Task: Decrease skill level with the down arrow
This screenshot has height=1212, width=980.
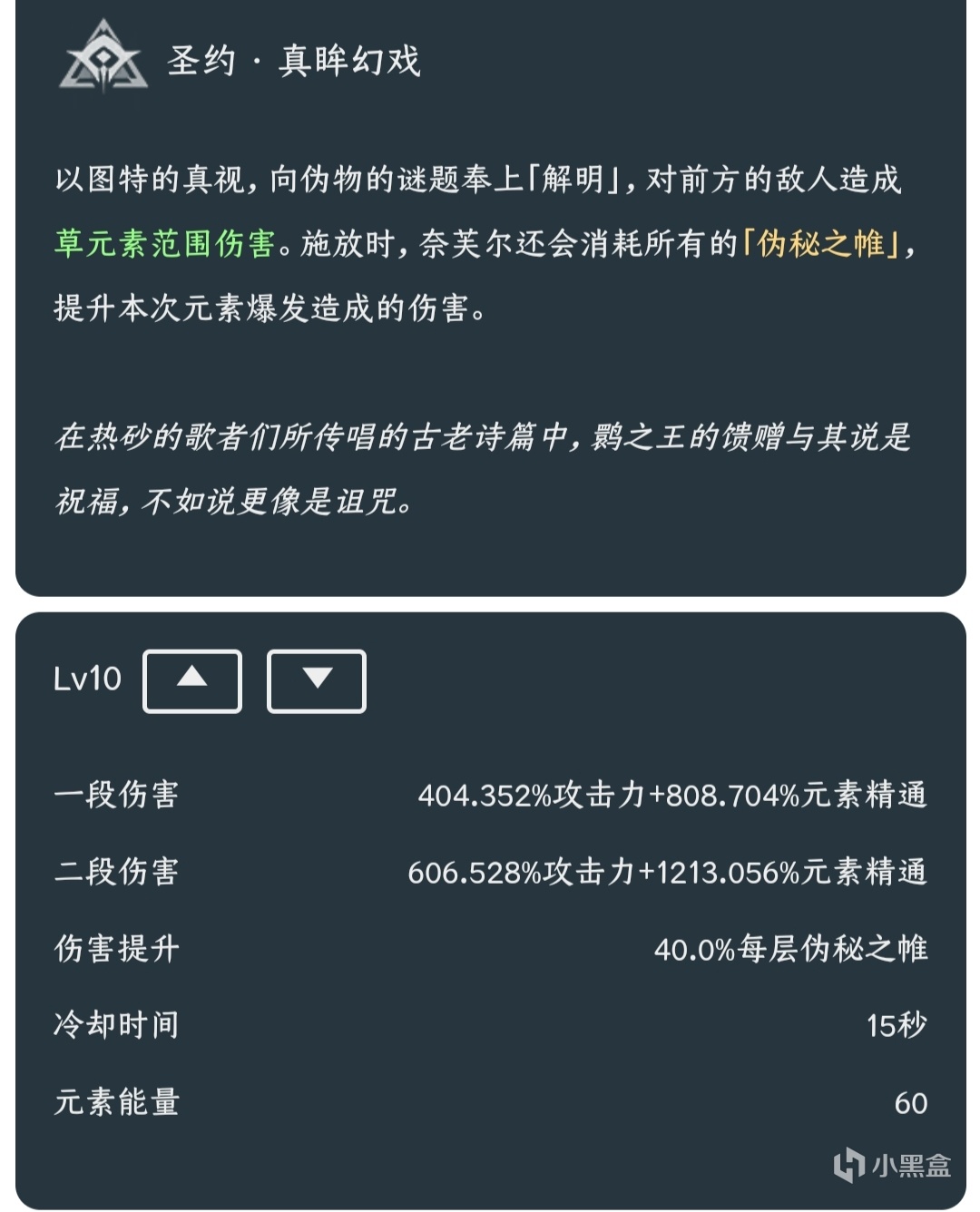Action: pos(317,680)
